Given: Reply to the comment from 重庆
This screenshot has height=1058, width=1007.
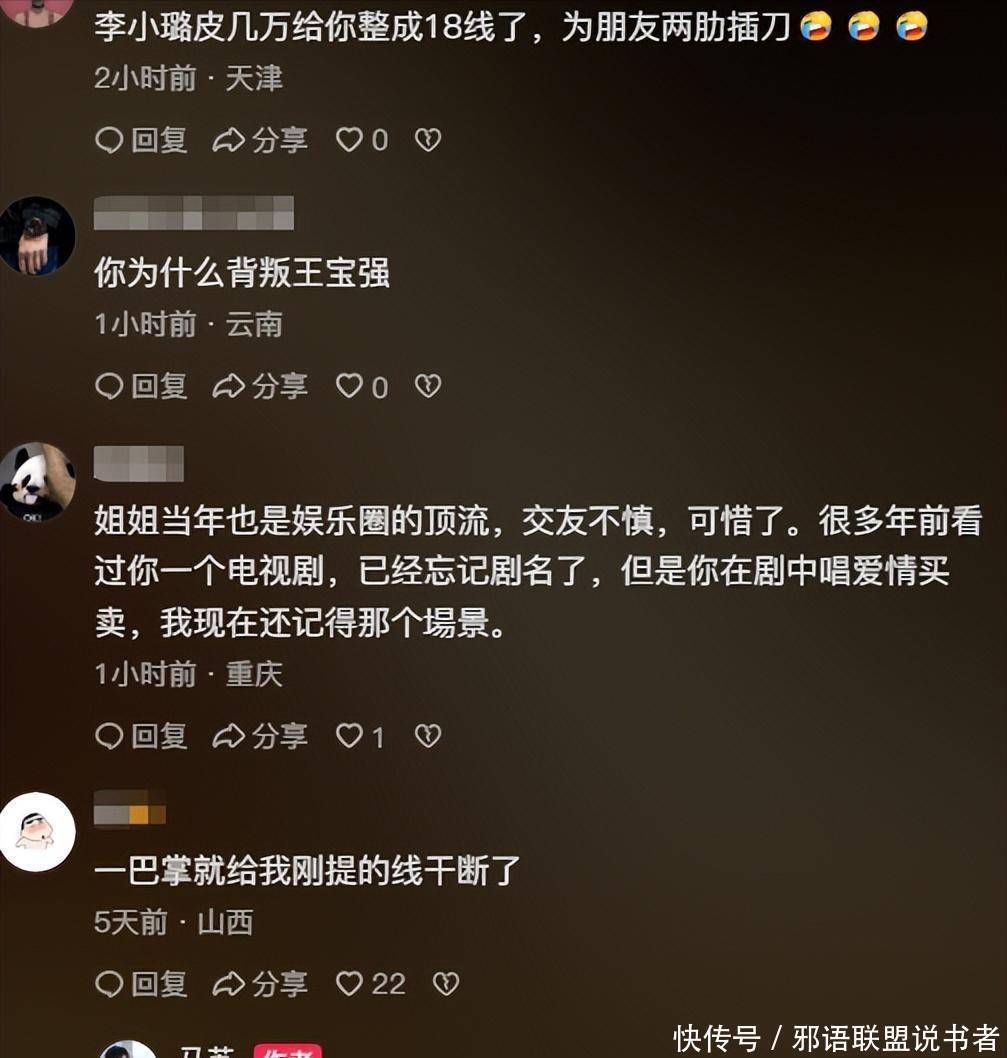Looking at the screenshot, I should [141, 737].
